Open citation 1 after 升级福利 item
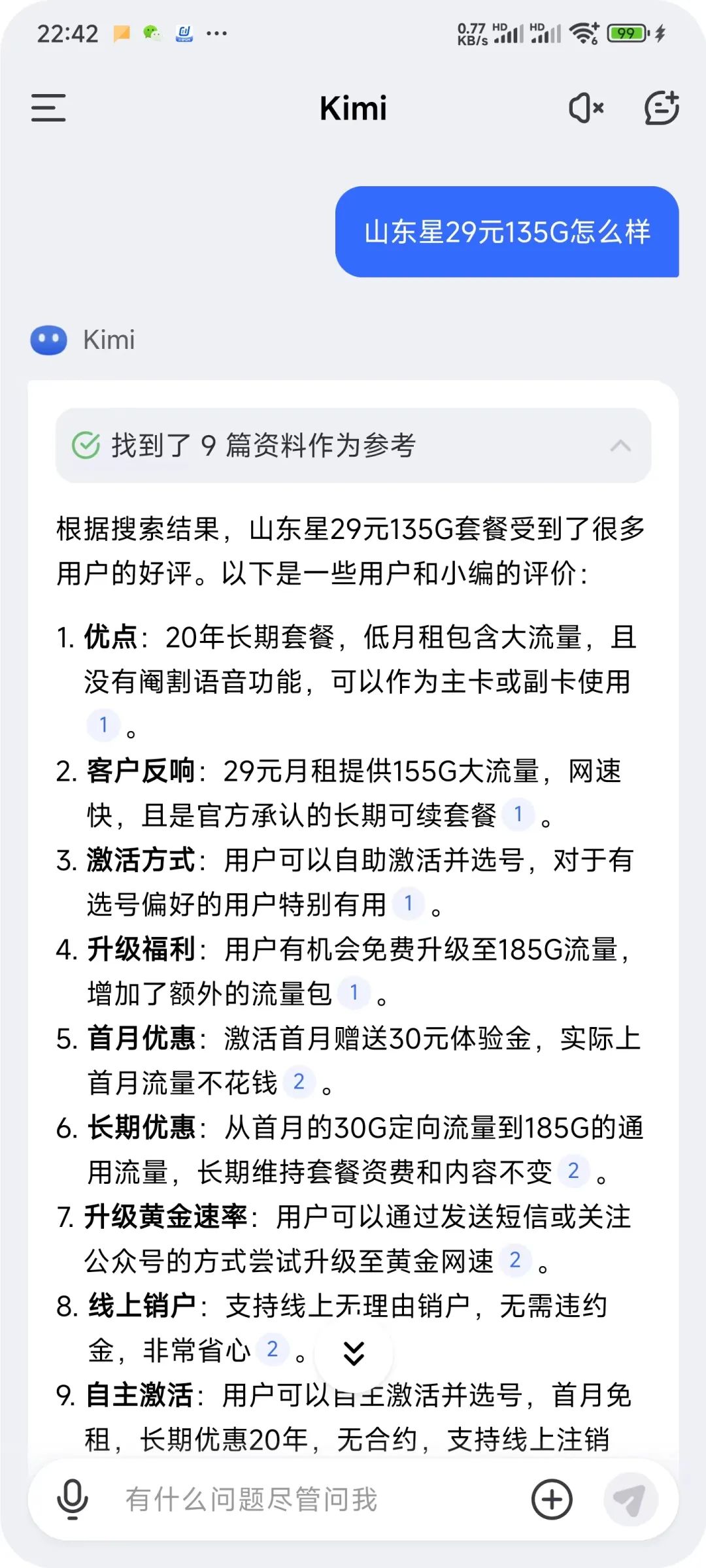The height and width of the screenshot is (1568, 706). pyautogui.click(x=354, y=992)
